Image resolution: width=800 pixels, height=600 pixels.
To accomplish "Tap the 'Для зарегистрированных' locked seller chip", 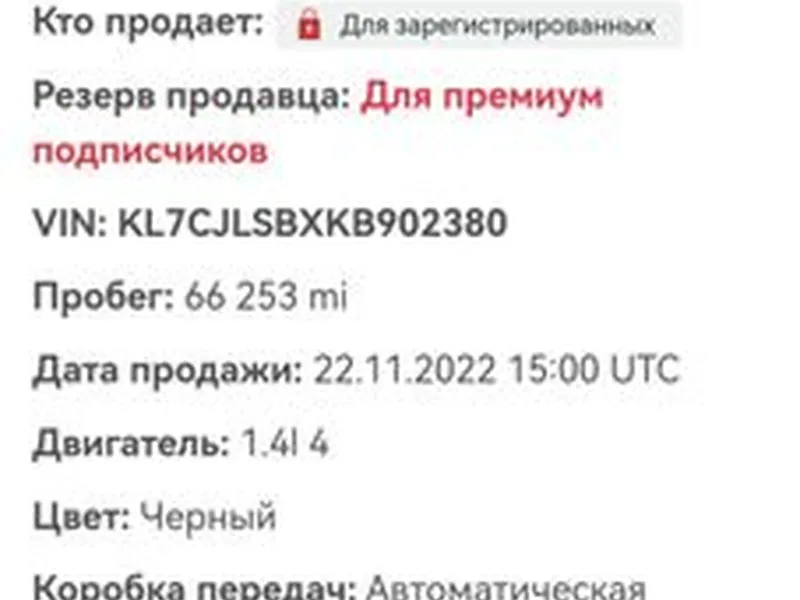I will tap(478, 25).
